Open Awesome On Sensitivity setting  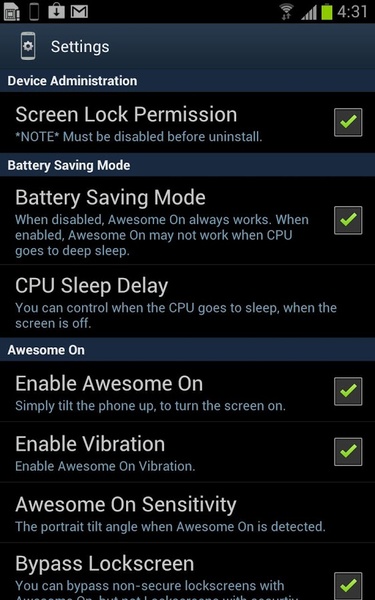pyautogui.click(x=188, y=512)
